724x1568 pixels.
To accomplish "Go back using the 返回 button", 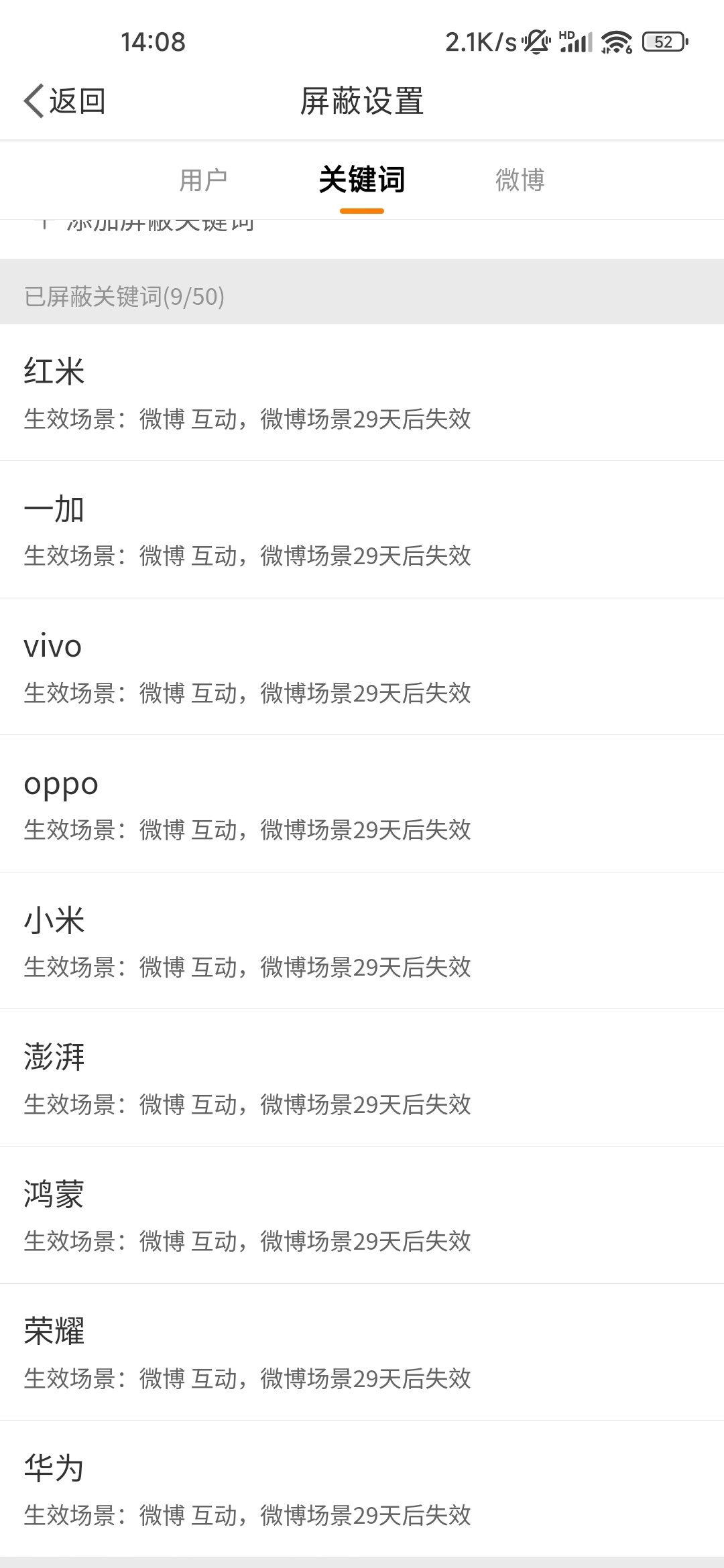I will [65, 101].
